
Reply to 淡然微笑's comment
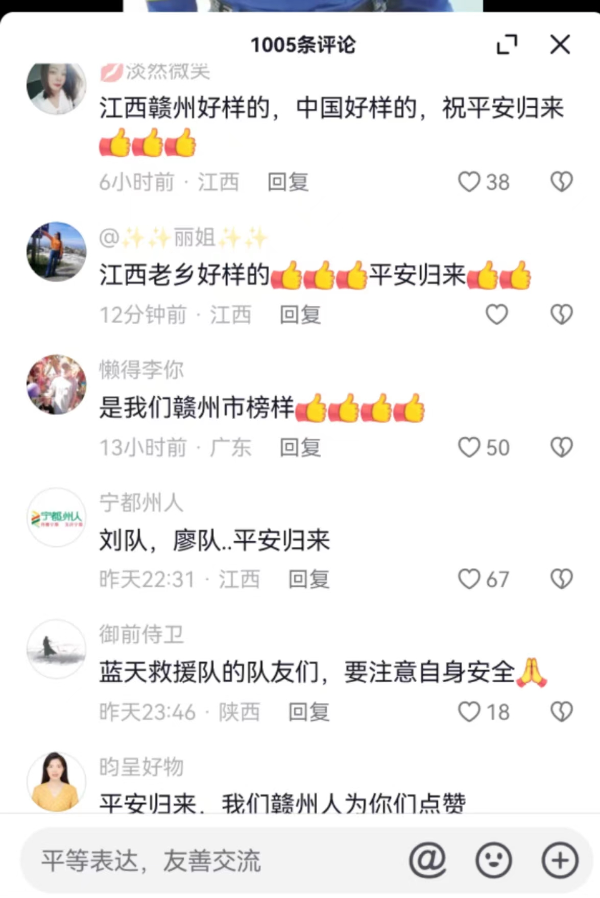pos(288,182)
